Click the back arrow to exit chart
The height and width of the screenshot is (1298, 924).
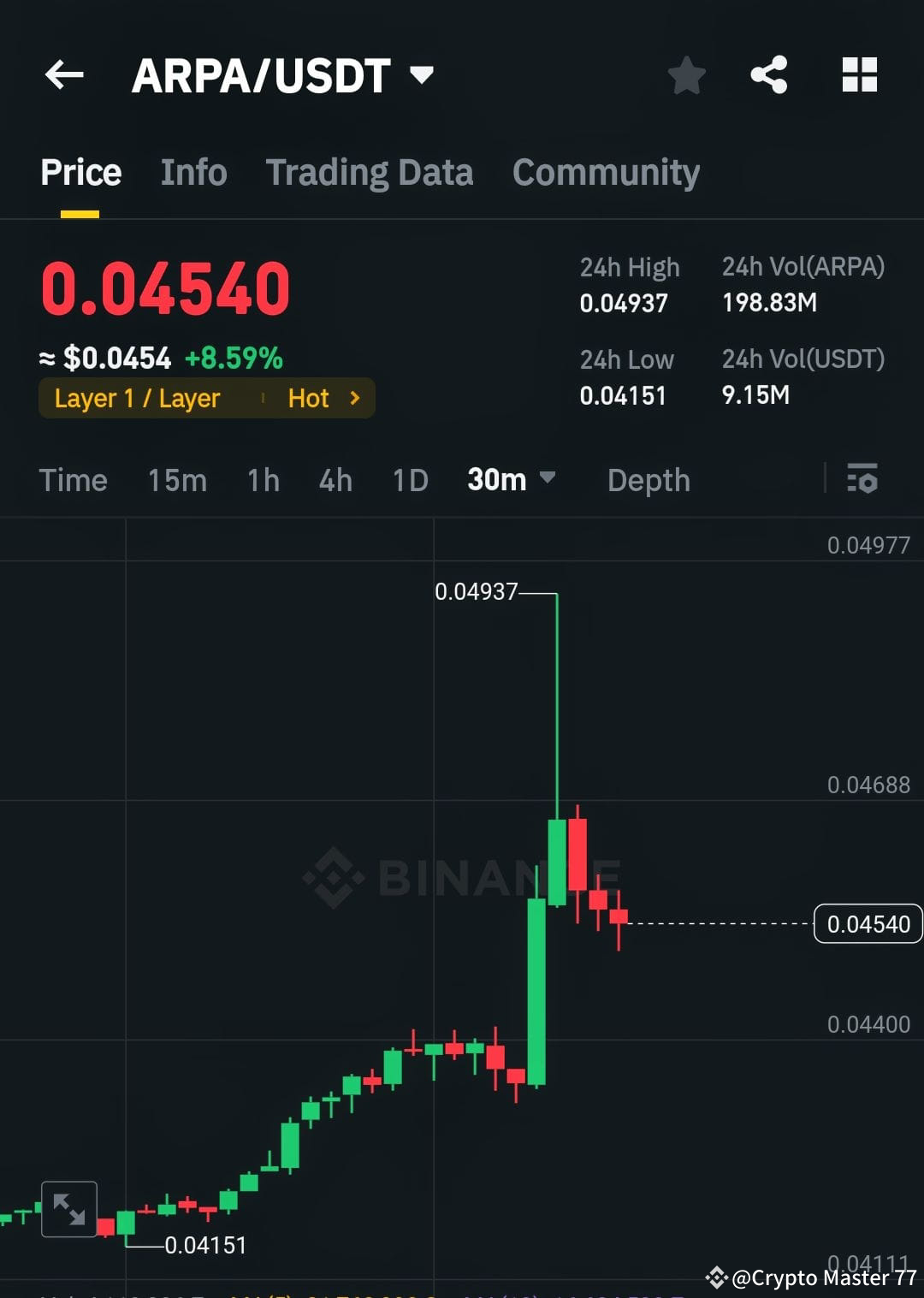(64, 75)
